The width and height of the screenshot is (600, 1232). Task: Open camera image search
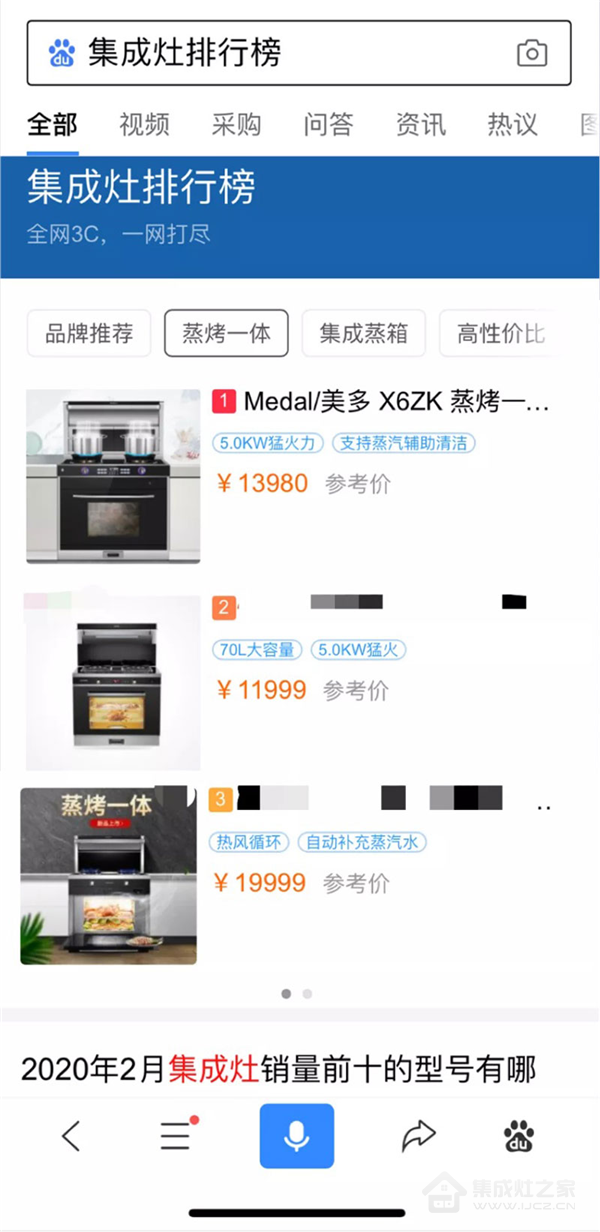point(531,53)
